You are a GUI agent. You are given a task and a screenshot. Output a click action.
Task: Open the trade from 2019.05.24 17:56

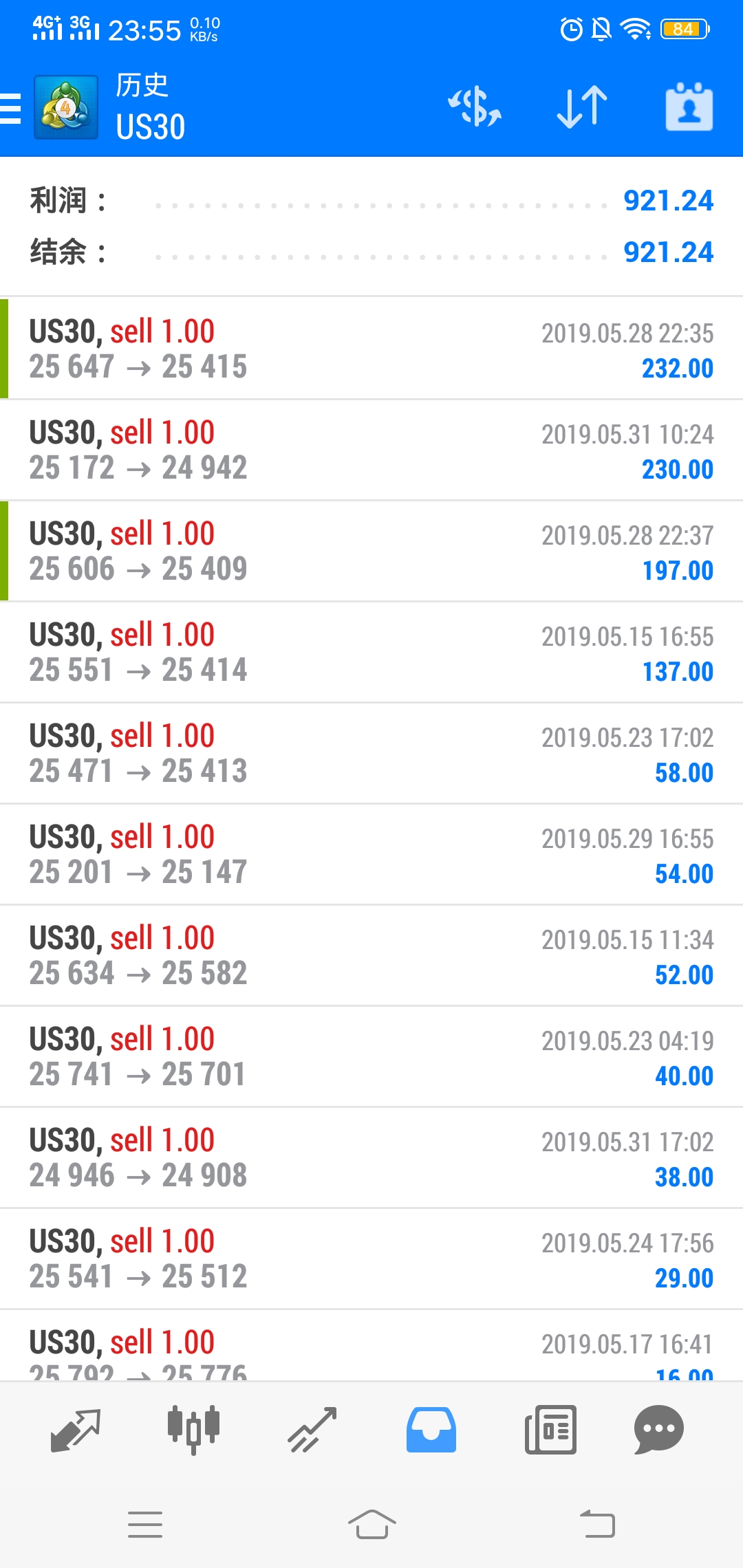371,1259
